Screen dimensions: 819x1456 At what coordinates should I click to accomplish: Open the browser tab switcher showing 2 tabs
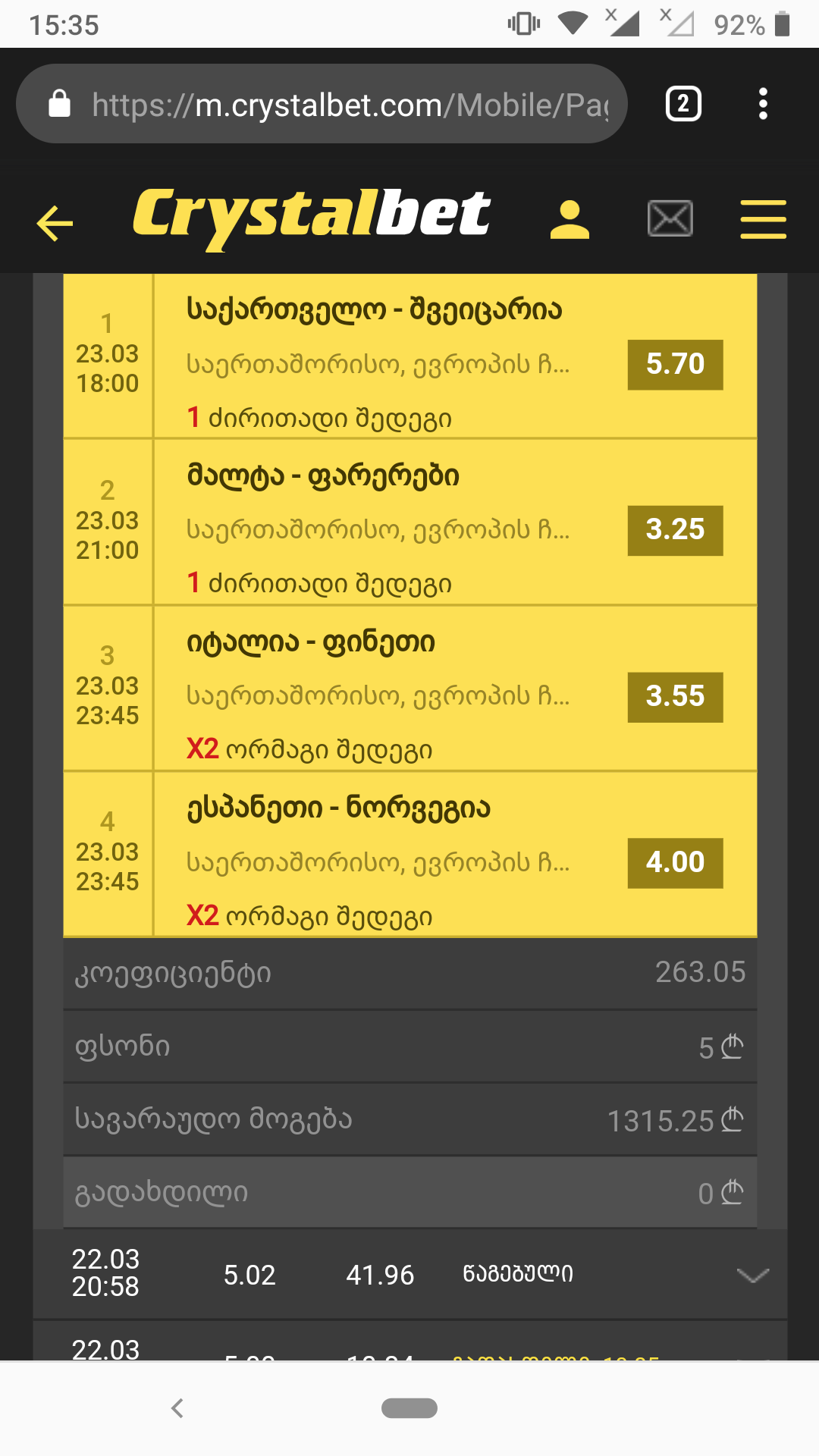pyautogui.click(x=682, y=103)
